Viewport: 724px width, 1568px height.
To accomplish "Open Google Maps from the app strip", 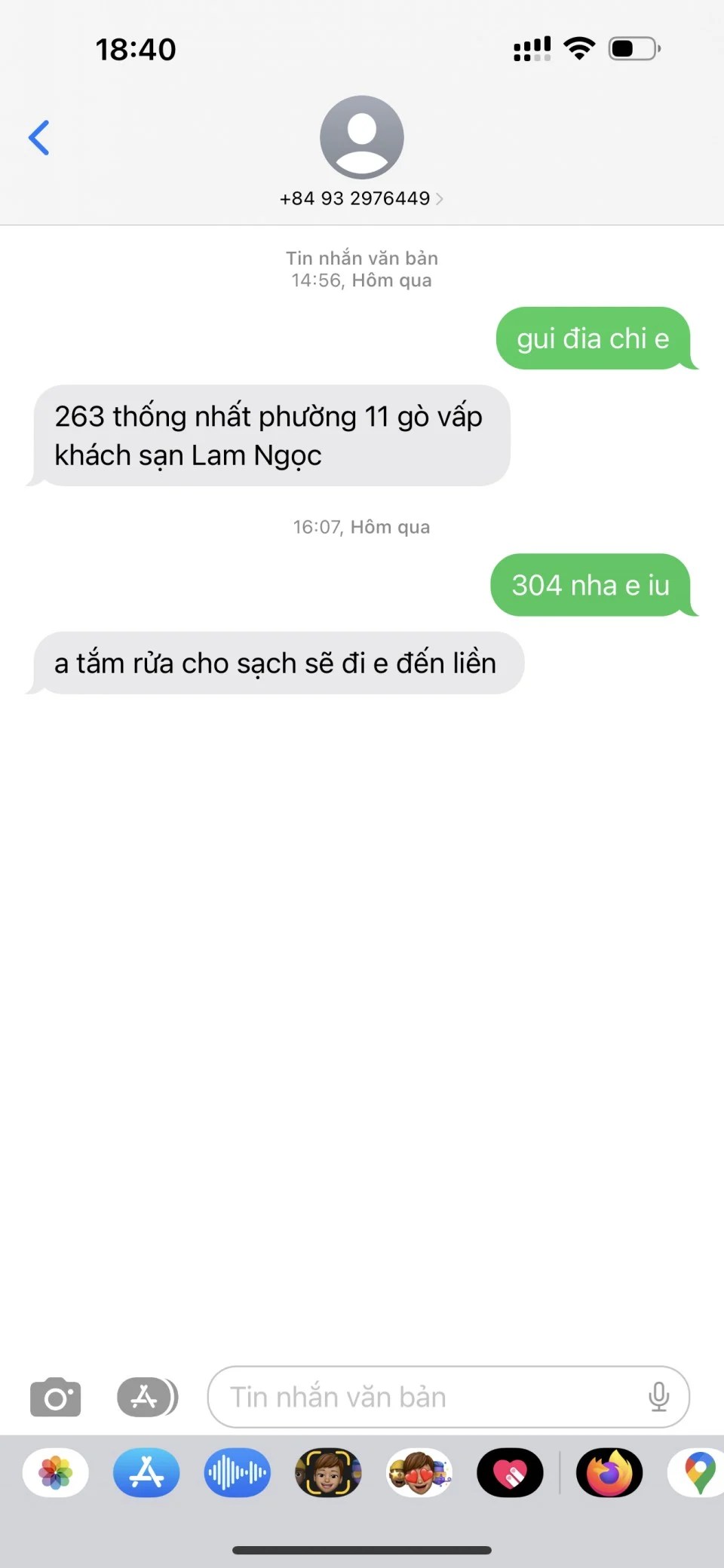I will click(698, 1472).
